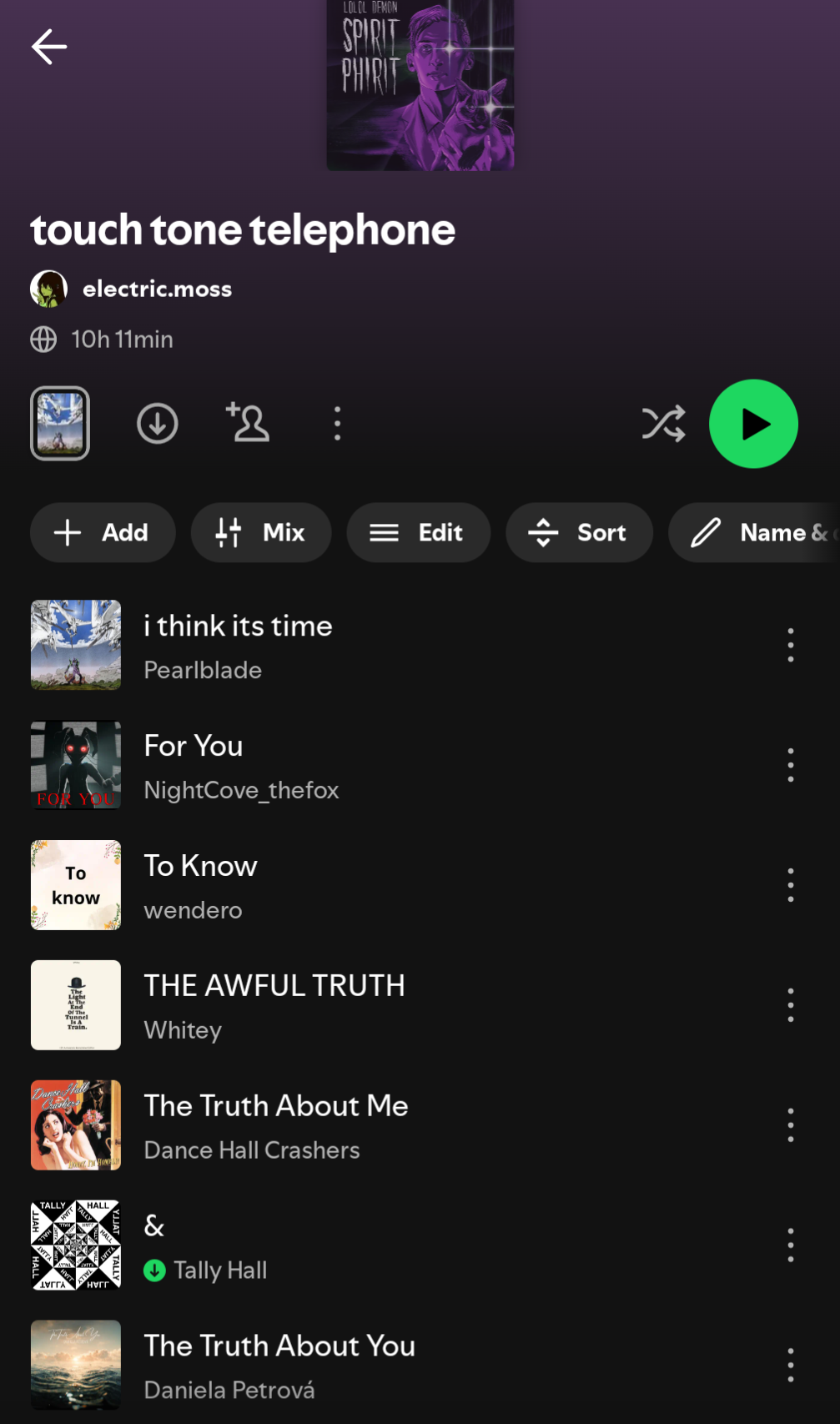
Task: Play "The Truth About Me"
Action: coord(275,1125)
